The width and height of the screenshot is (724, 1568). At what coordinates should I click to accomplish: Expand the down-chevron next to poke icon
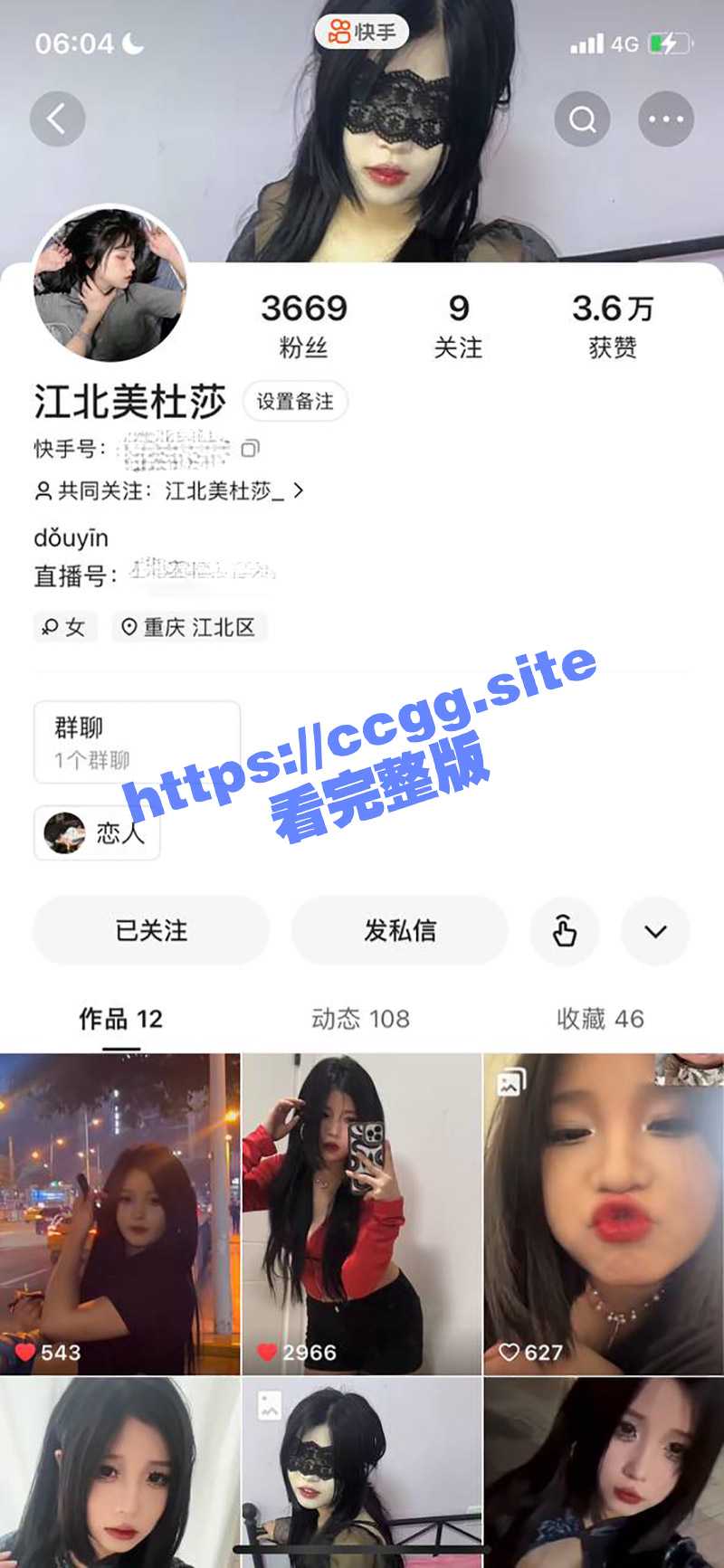point(655,930)
